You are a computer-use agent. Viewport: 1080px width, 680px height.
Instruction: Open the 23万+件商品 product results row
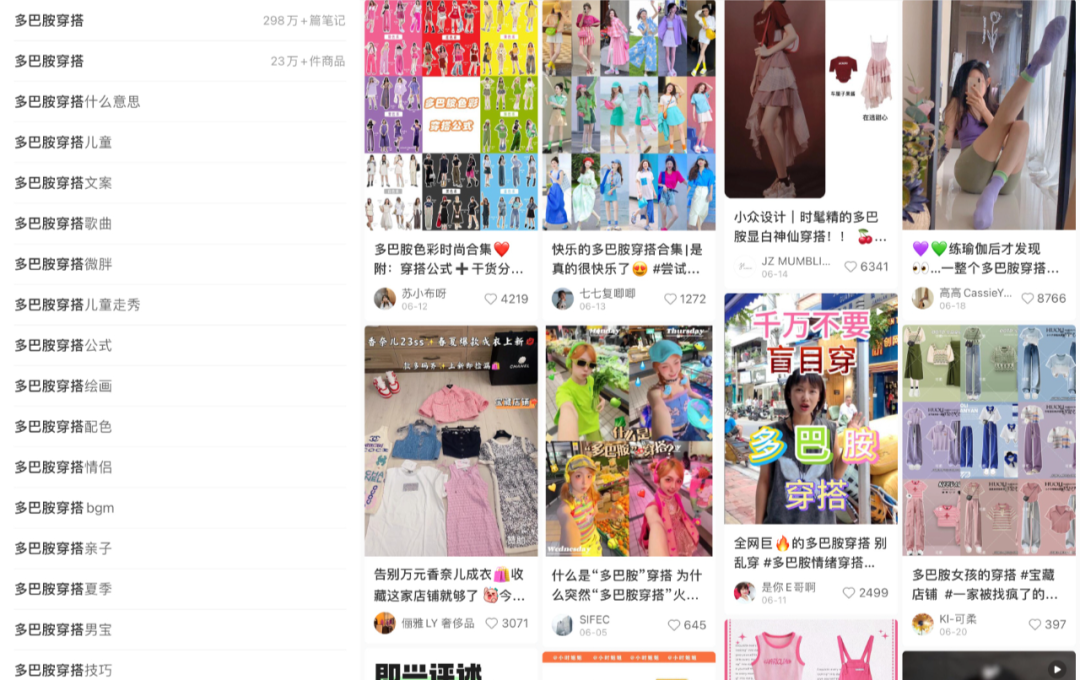click(180, 61)
